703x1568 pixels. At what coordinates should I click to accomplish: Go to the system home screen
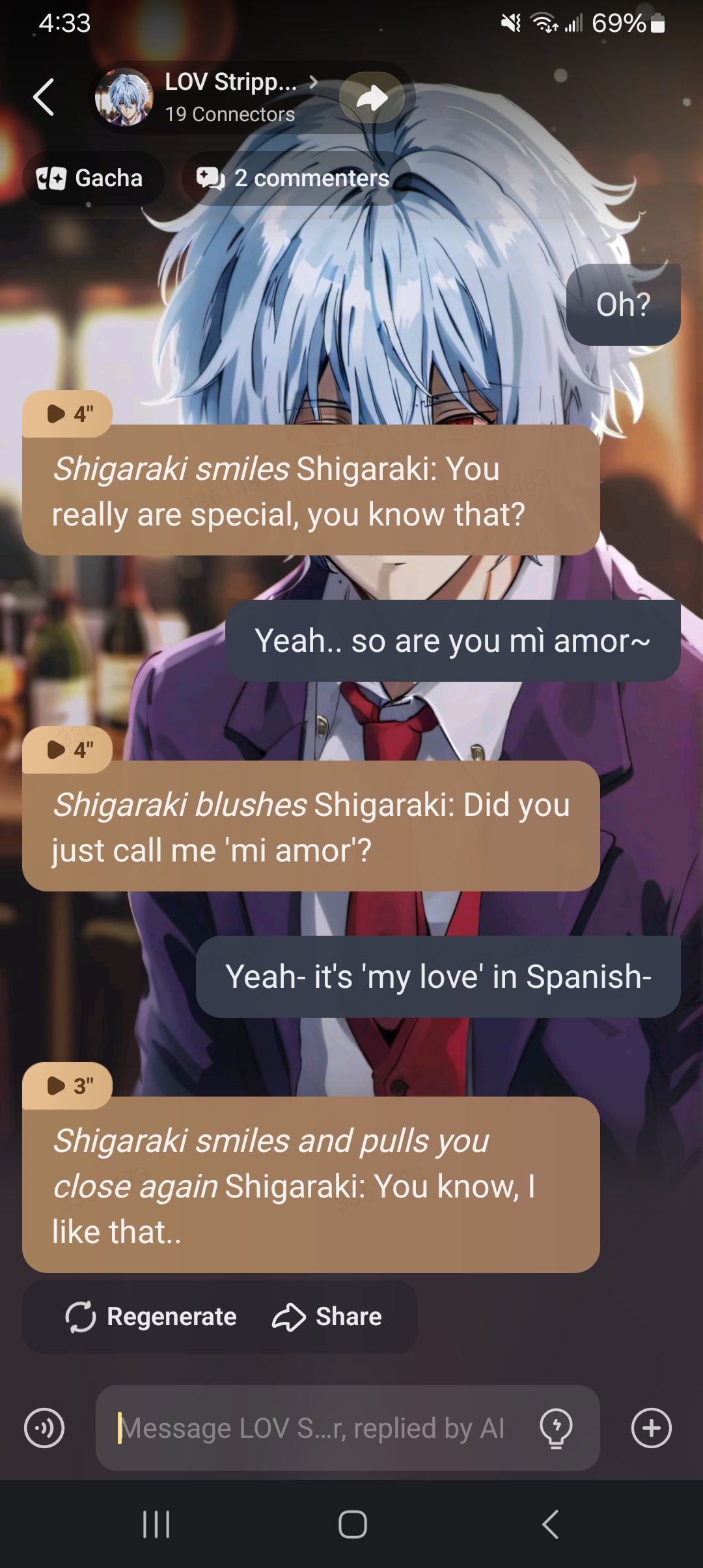tap(352, 1524)
